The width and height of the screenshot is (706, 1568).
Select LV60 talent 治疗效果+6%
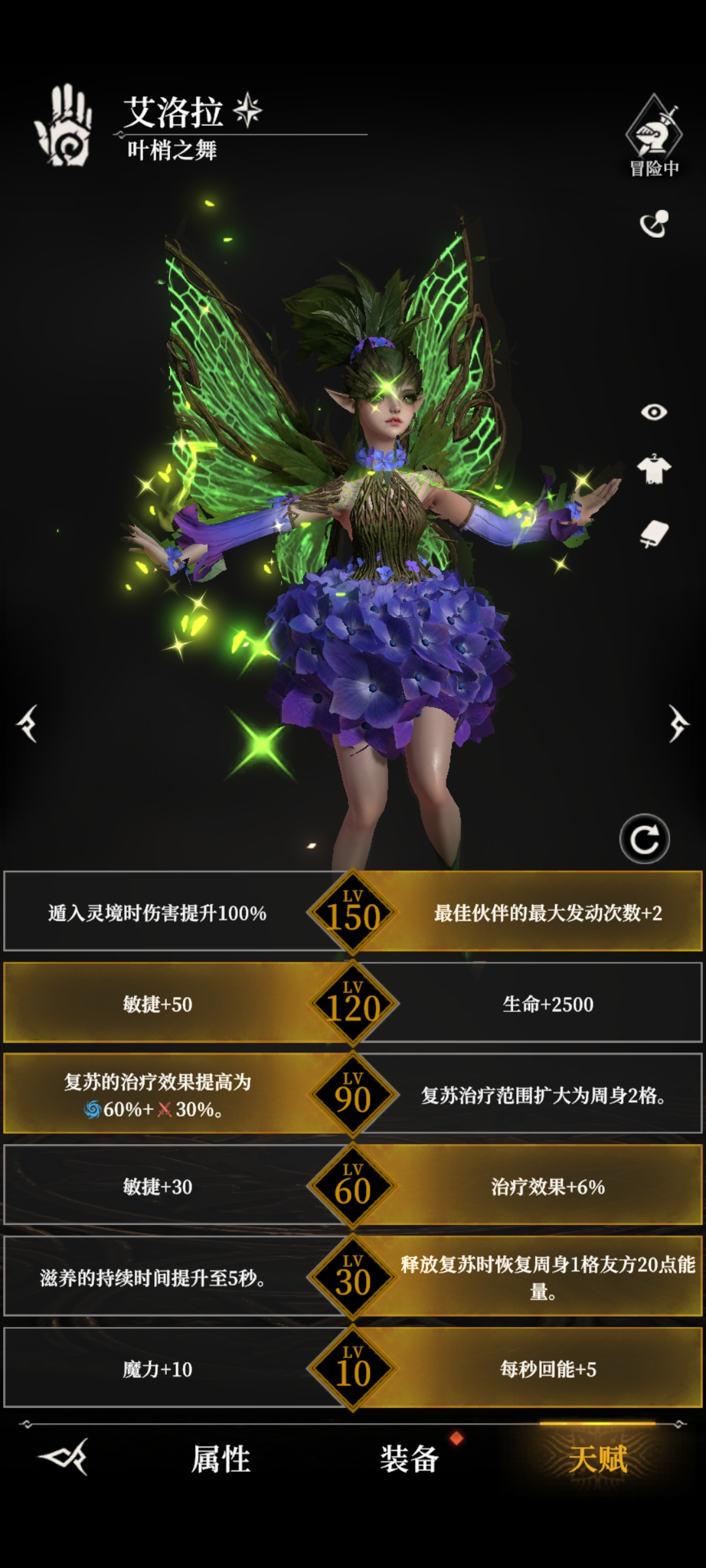[548, 1186]
